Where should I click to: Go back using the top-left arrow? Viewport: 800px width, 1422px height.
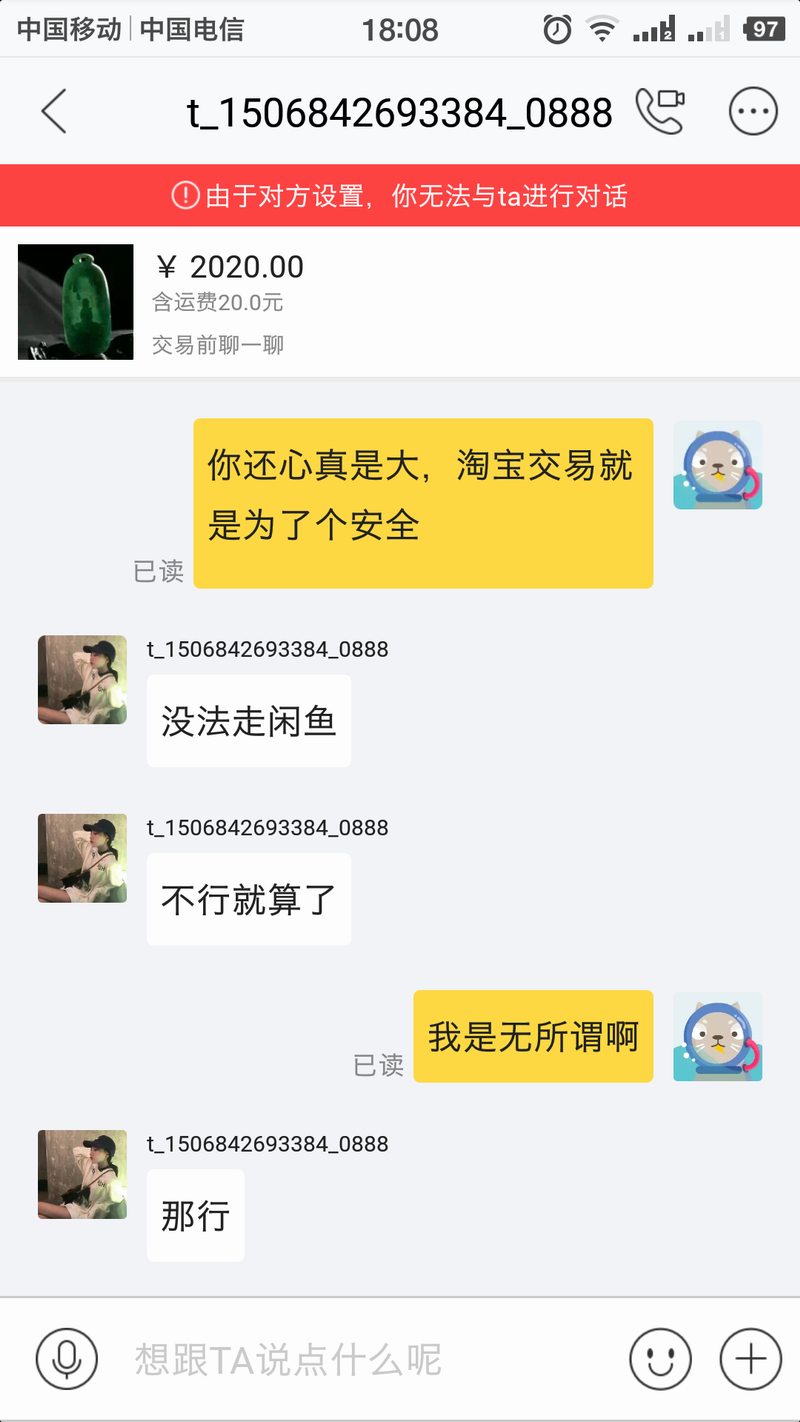[x=54, y=111]
